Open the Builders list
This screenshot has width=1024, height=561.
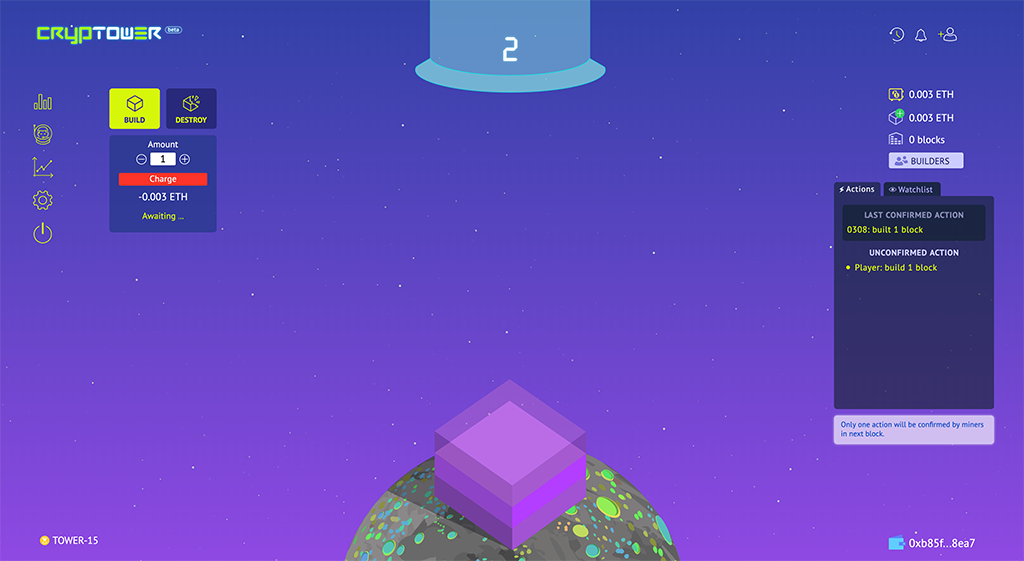[925, 161]
